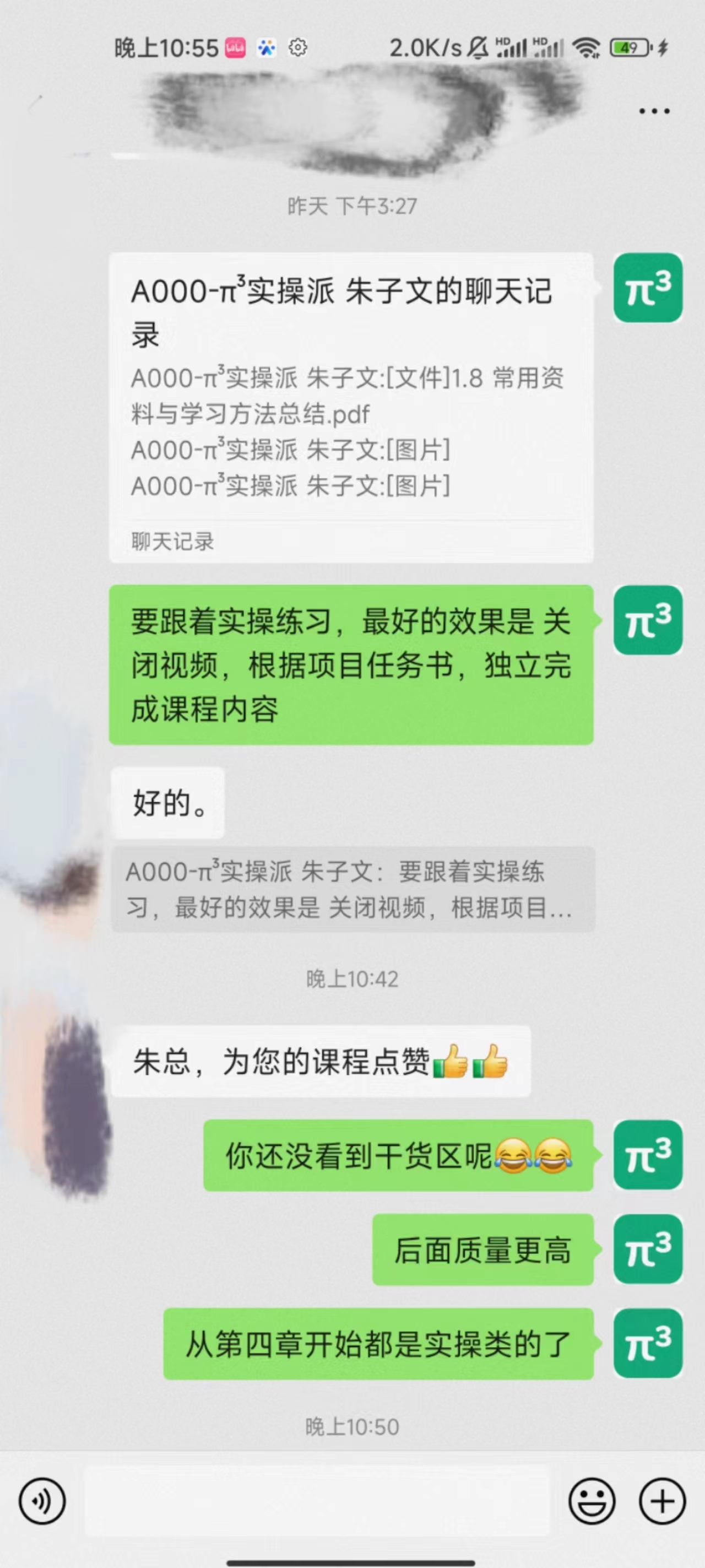
Task: Open the emoji sticker panel
Action: point(591,1500)
